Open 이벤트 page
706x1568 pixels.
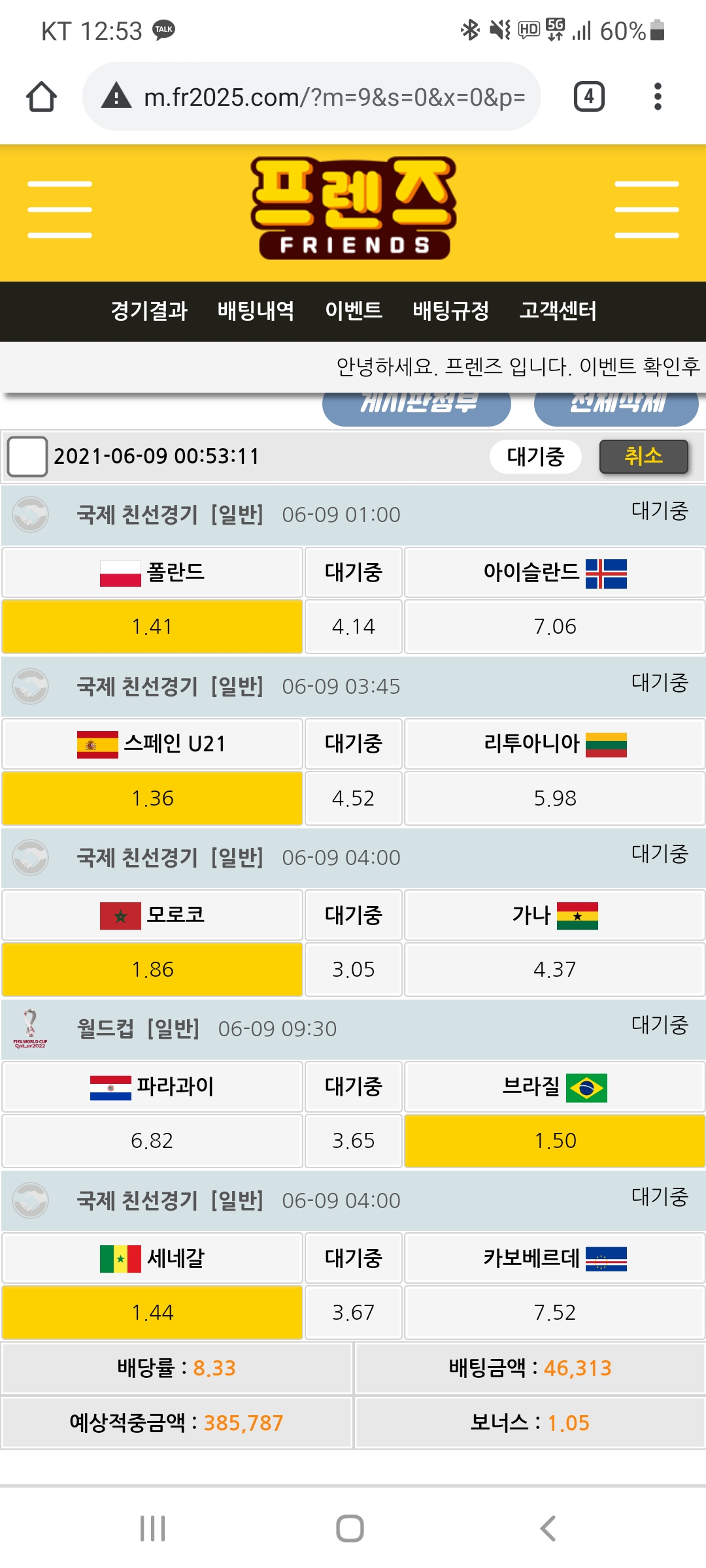point(354,311)
